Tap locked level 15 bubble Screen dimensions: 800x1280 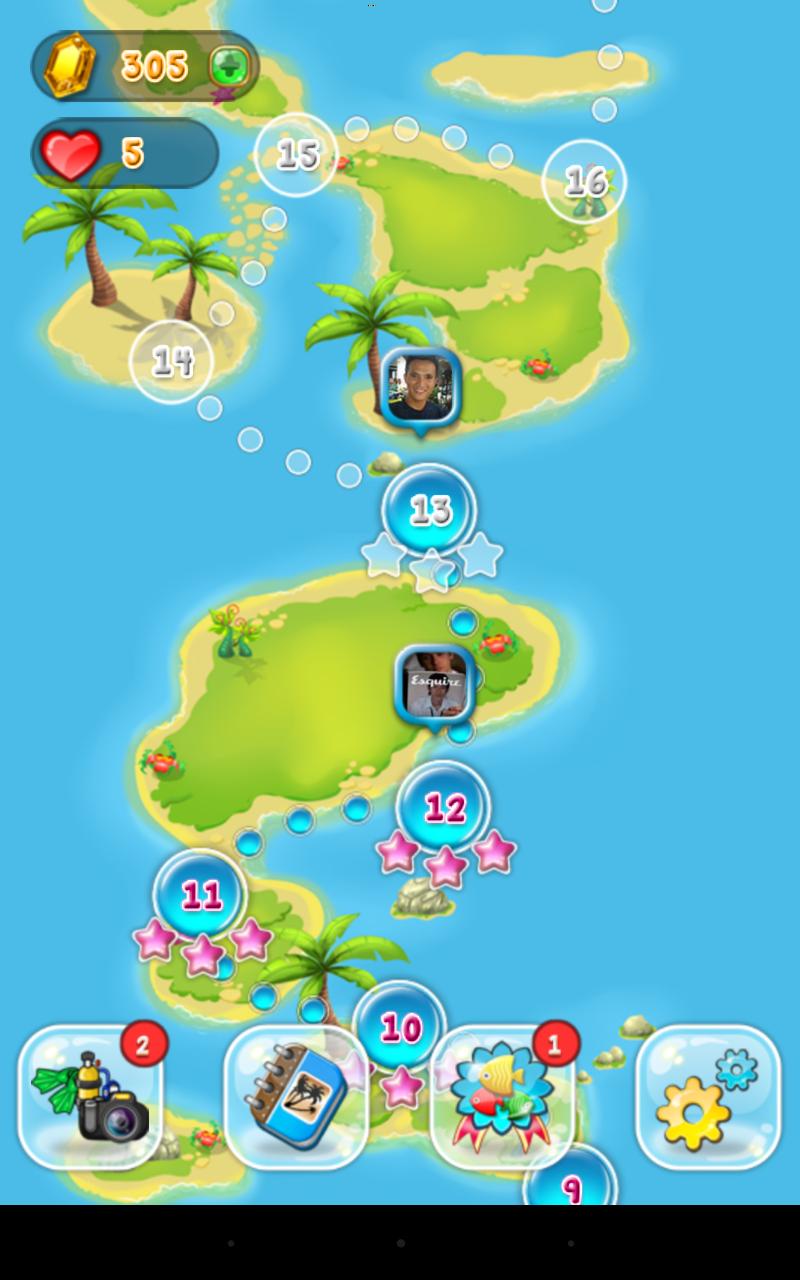point(297,155)
